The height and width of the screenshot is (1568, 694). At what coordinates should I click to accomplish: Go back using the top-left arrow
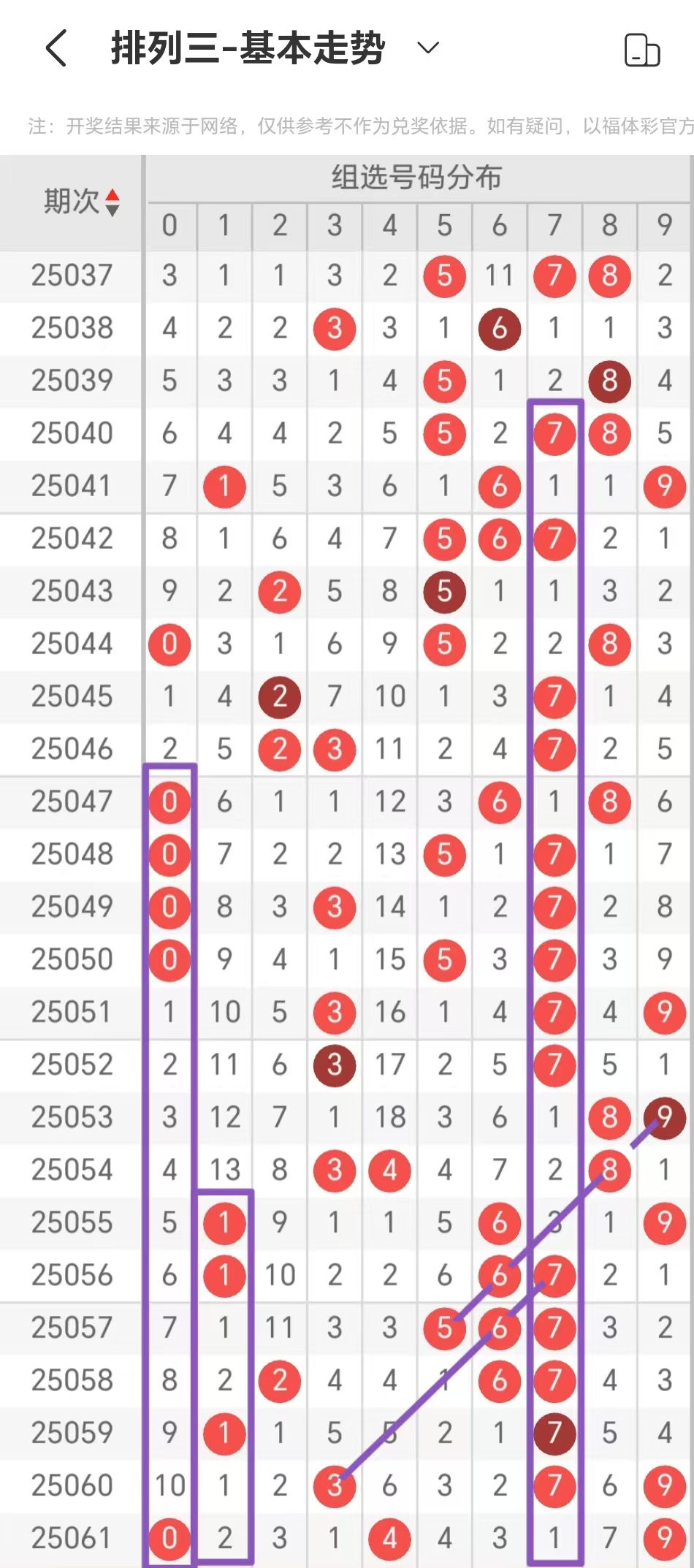(57, 48)
